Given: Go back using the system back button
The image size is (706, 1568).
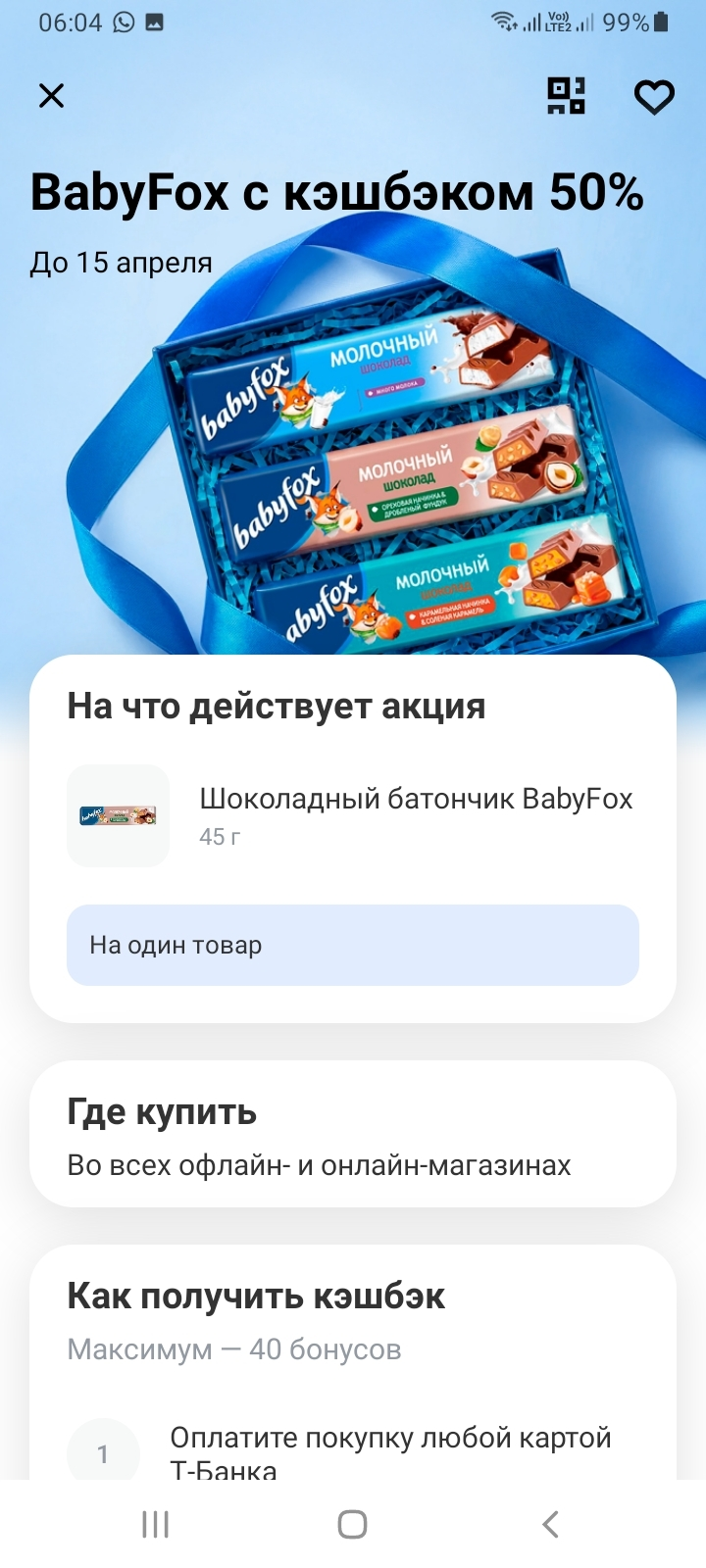Looking at the screenshot, I should click(551, 1524).
